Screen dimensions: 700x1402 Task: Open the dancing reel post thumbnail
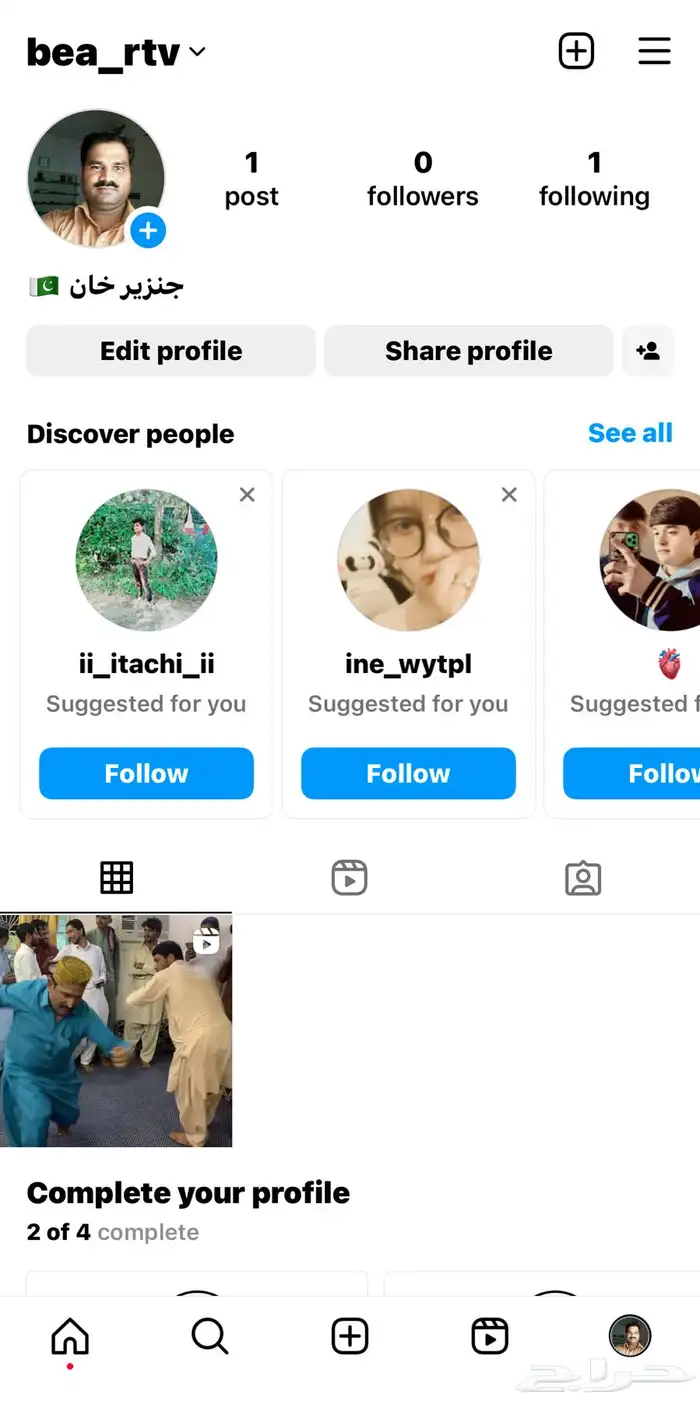coord(116,1030)
